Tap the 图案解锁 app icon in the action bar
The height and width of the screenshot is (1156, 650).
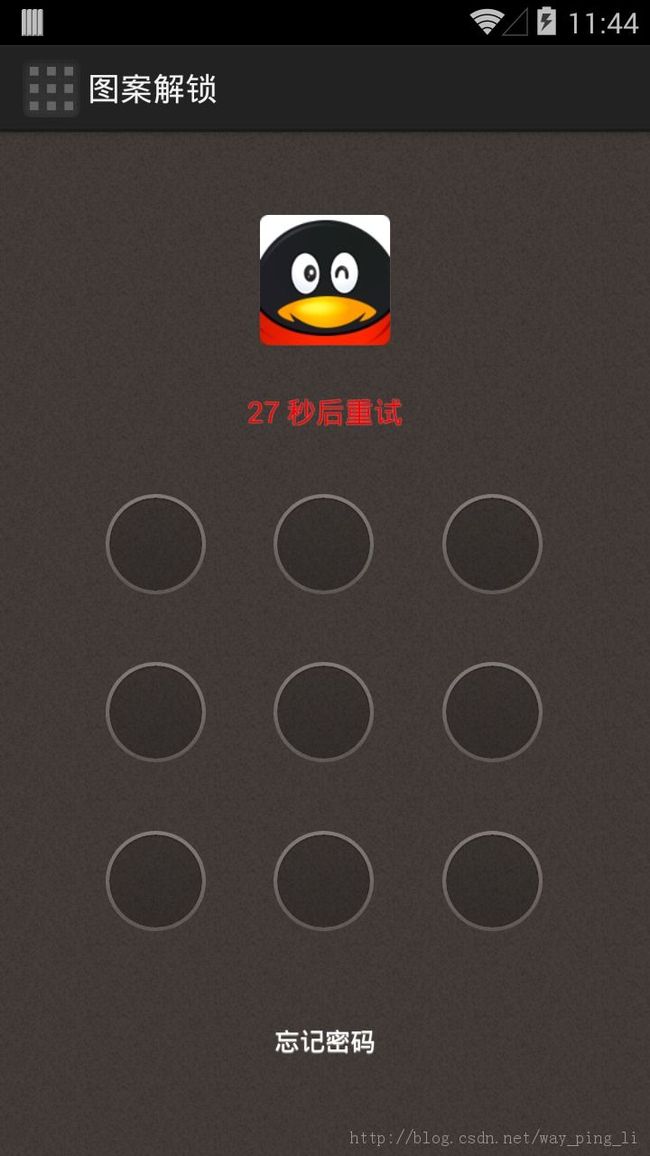(51, 88)
